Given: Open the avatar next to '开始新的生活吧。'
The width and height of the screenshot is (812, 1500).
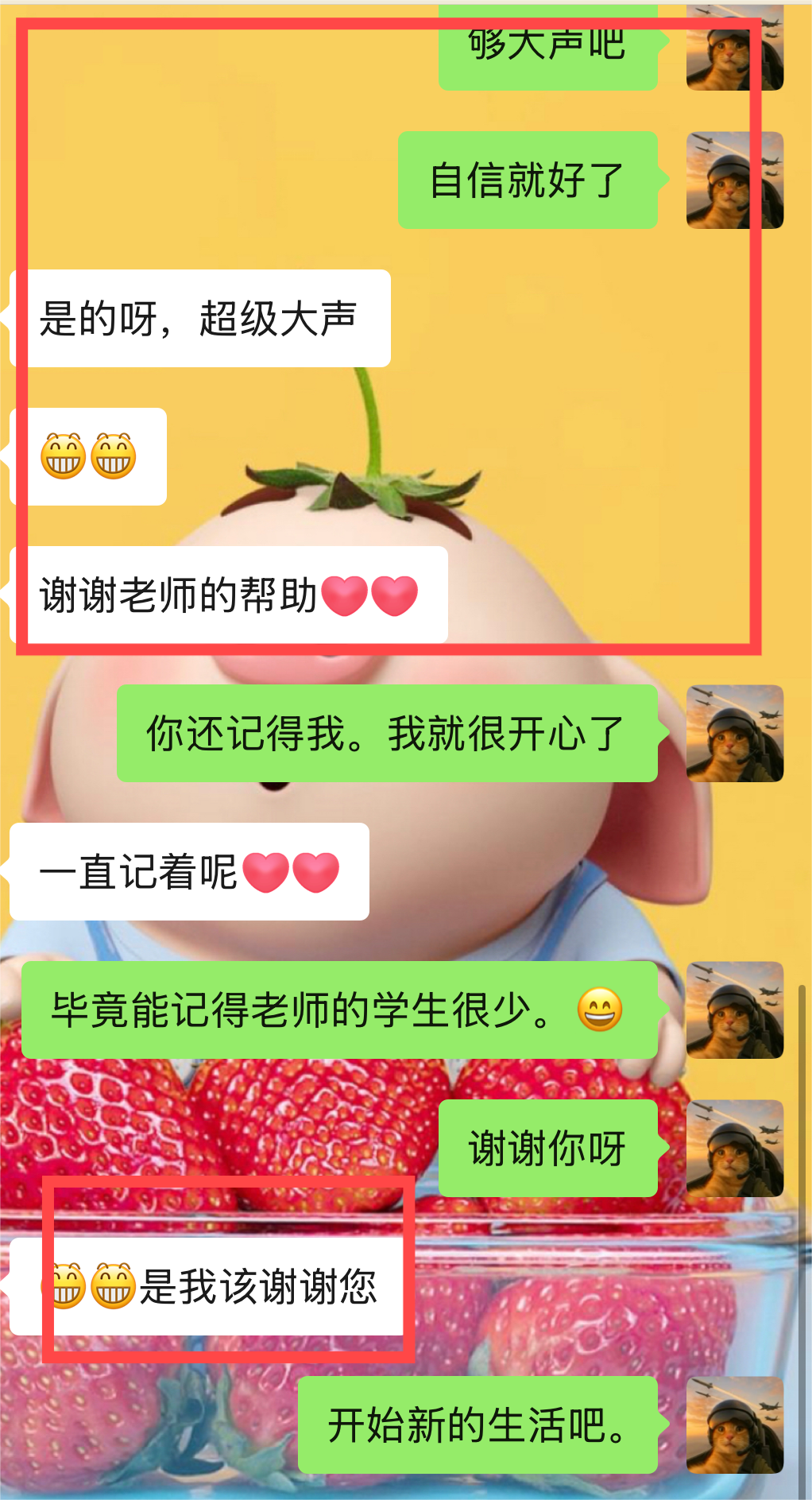Looking at the screenshot, I should 734,1424.
